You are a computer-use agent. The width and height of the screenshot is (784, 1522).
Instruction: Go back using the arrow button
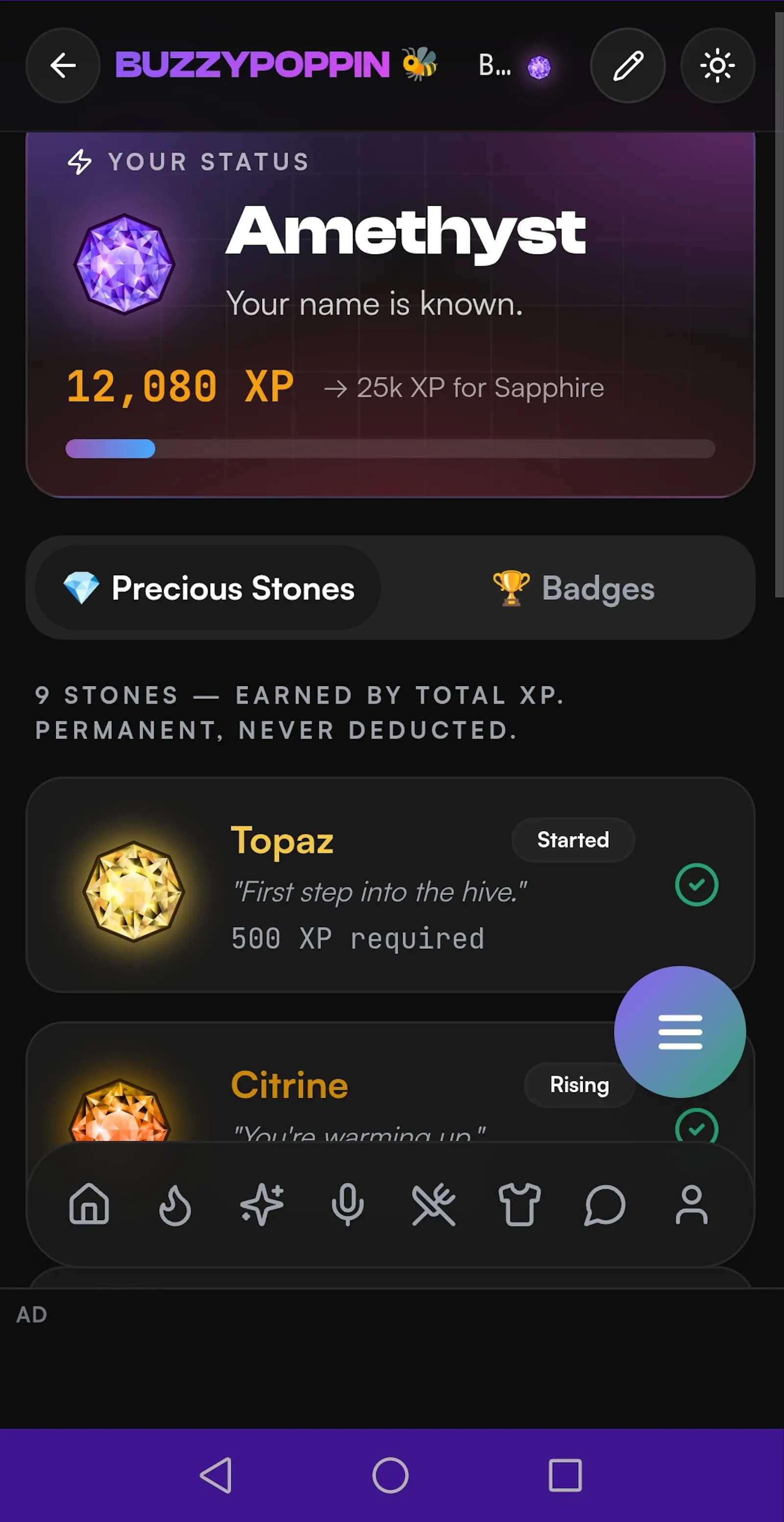(63, 66)
